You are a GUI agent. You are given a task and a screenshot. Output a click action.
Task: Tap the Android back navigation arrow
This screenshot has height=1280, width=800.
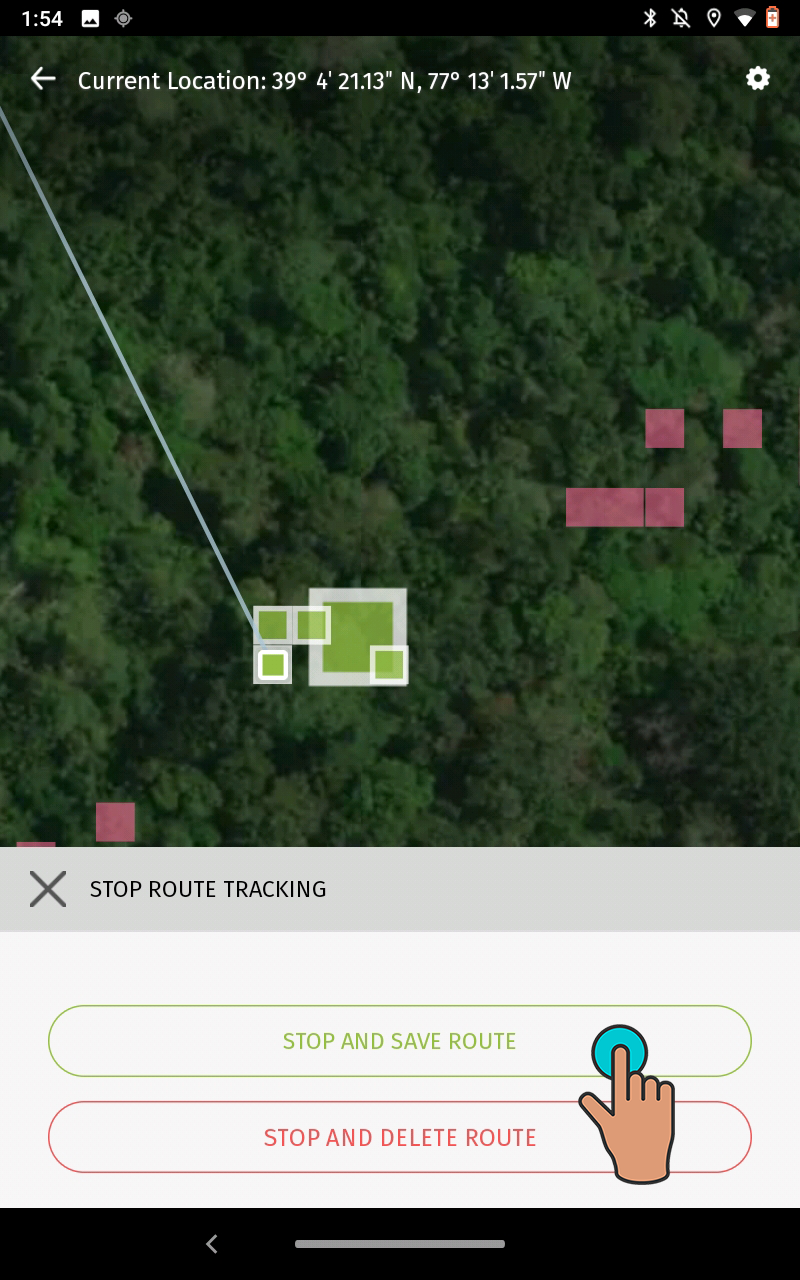coord(211,1244)
